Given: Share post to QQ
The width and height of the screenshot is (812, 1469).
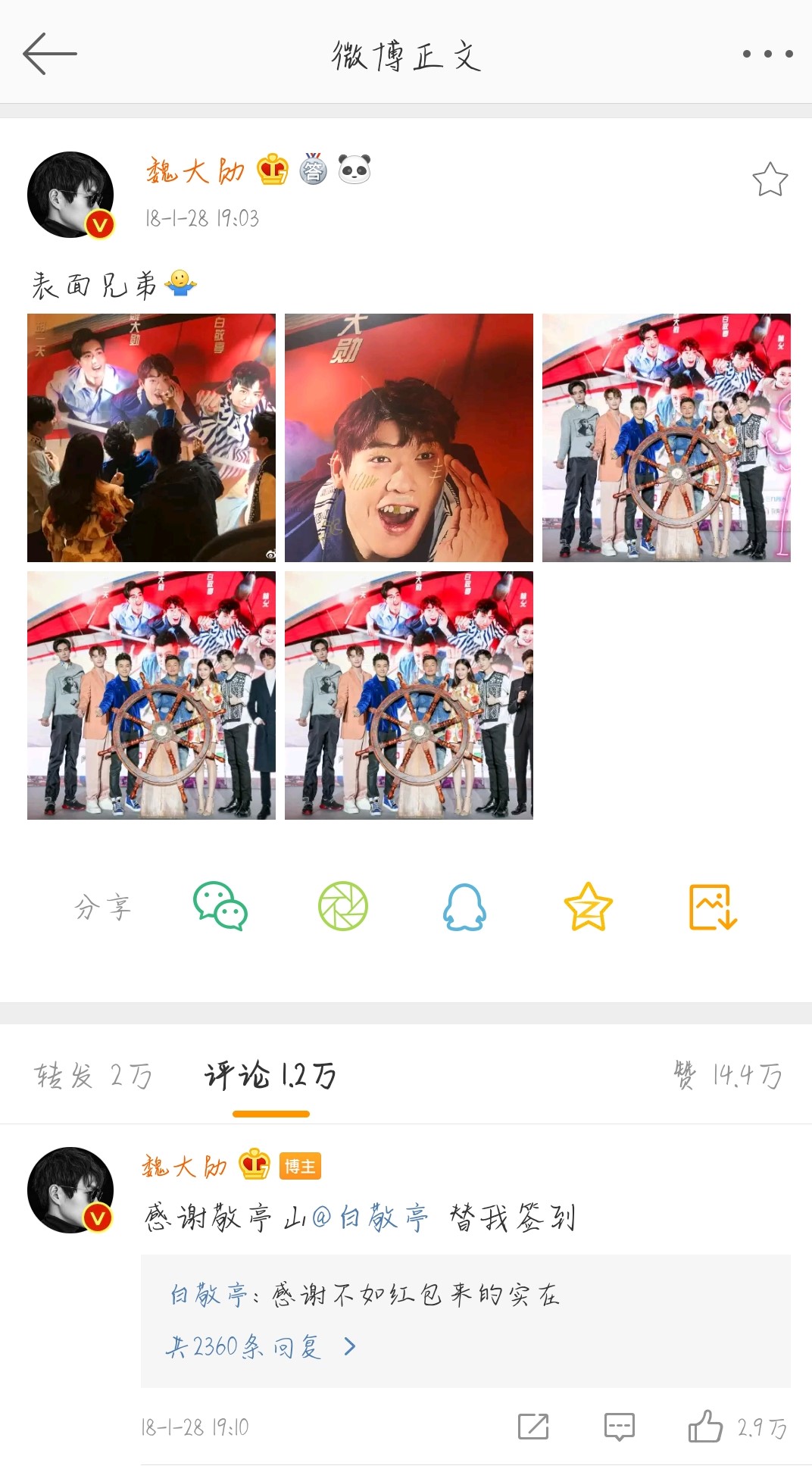Looking at the screenshot, I should tap(464, 907).
